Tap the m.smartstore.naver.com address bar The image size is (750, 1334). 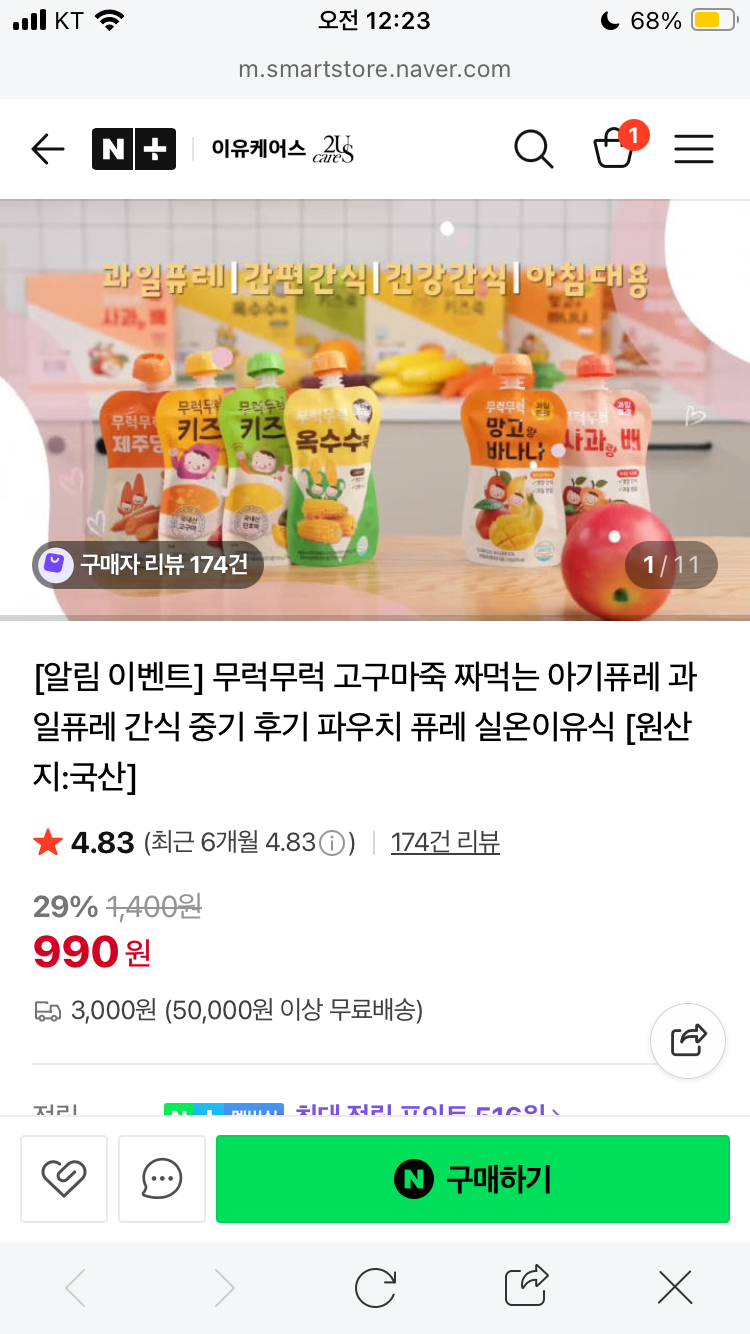374,69
